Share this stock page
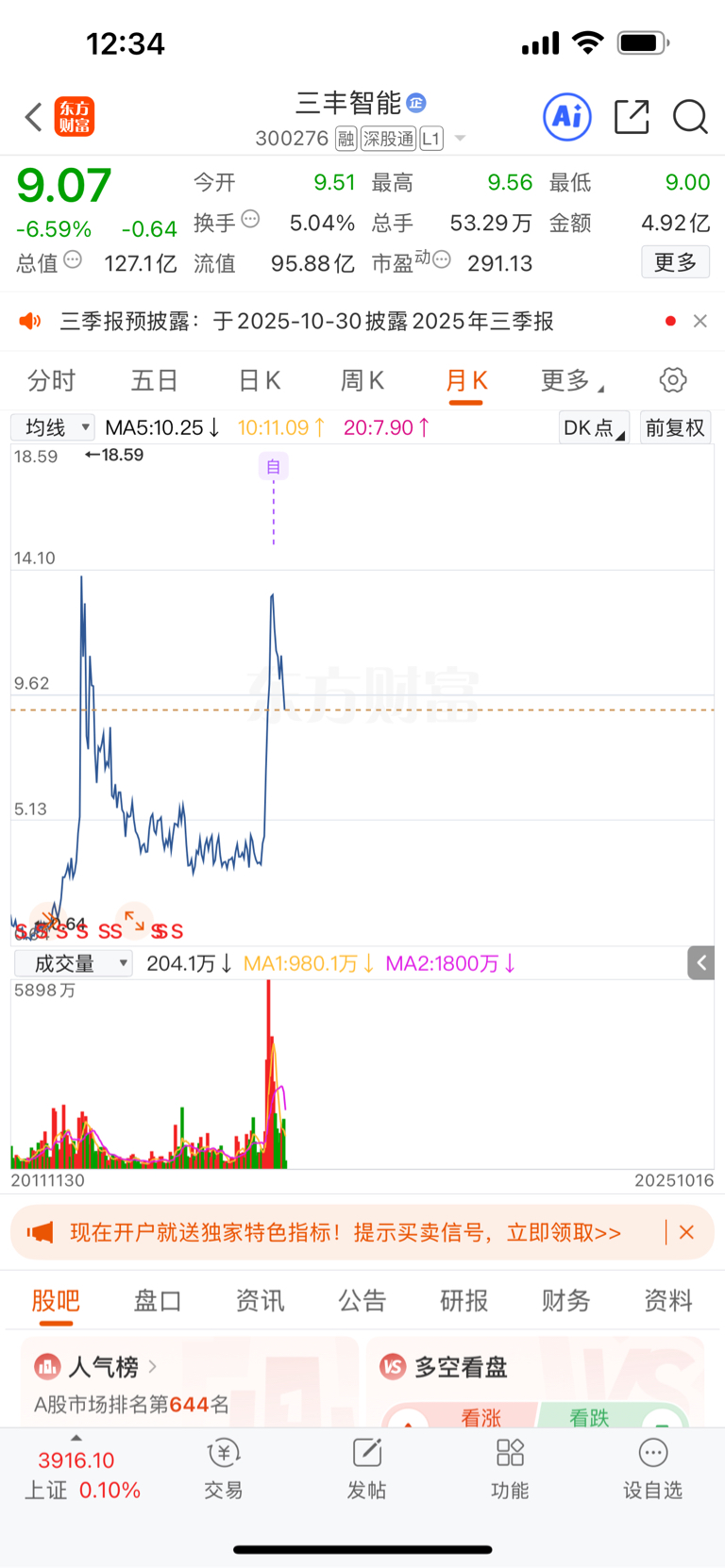 pos(632,117)
